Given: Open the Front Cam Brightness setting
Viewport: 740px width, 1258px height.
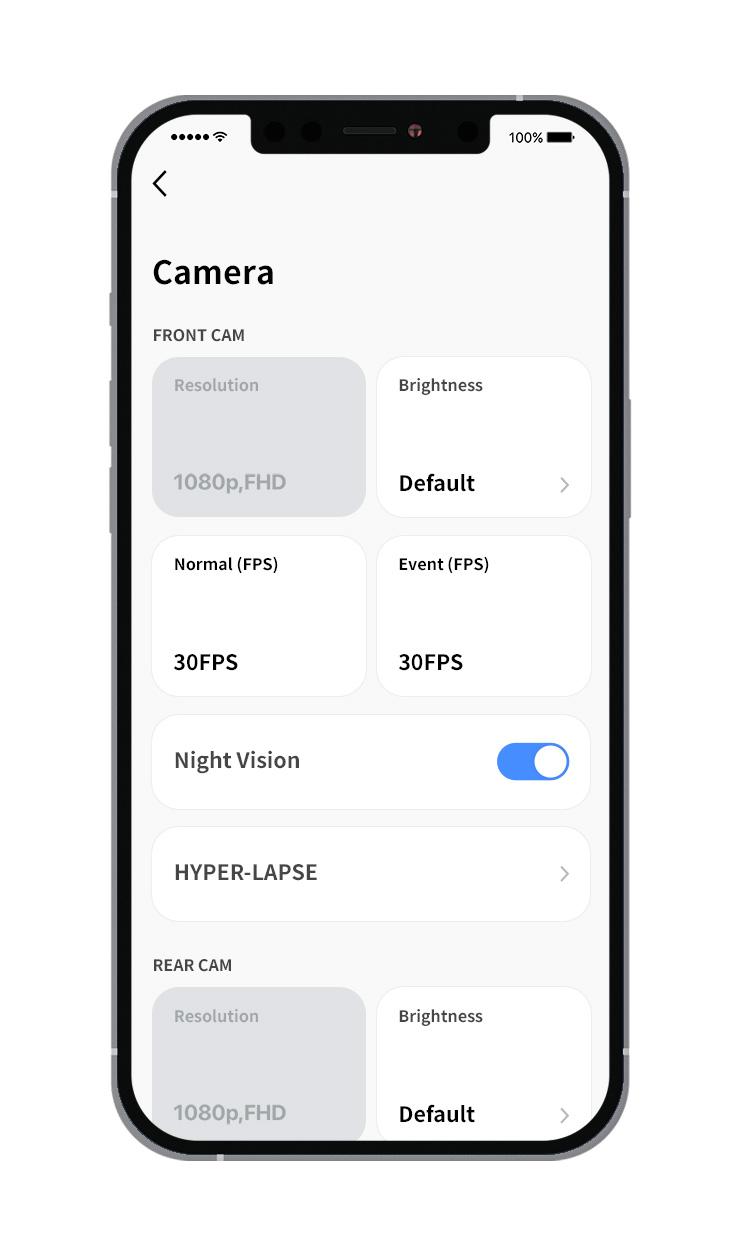Looking at the screenshot, I should (x=484, y=437).
